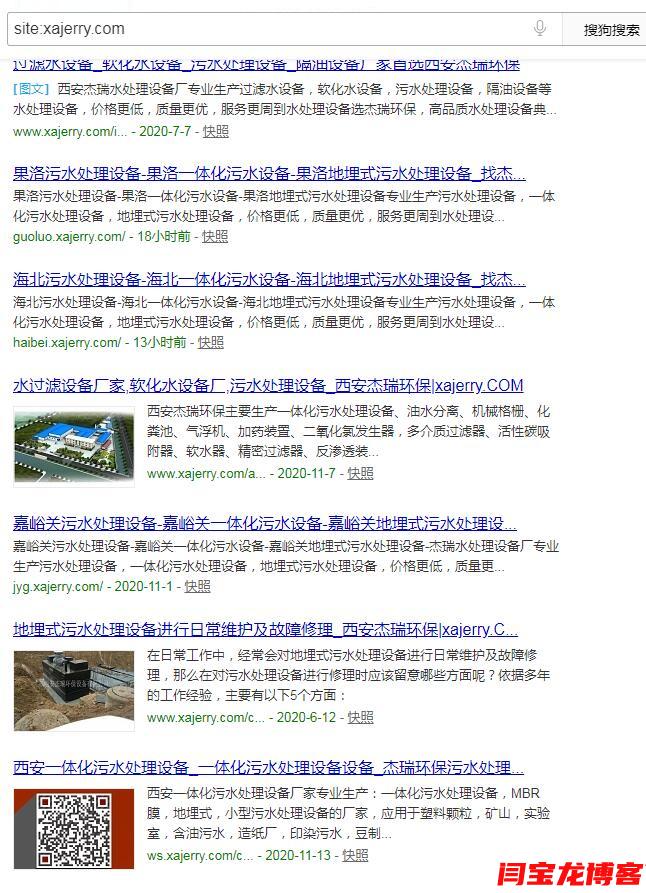Tap the 搜狗搜索 search button
The image size is (646, 893).
pyautogui.click(x=611, y=30)
